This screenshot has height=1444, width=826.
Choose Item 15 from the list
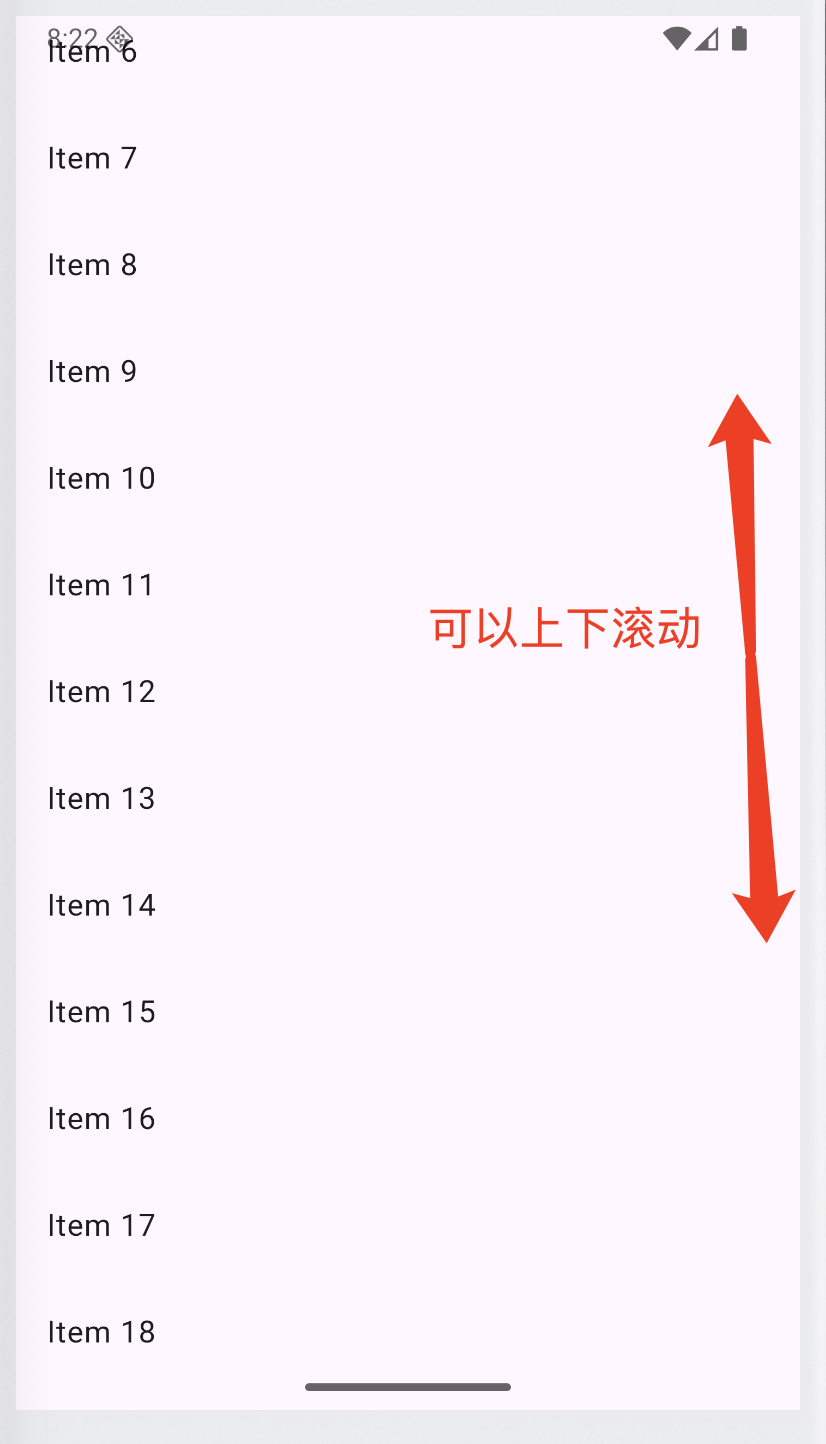408,1012
